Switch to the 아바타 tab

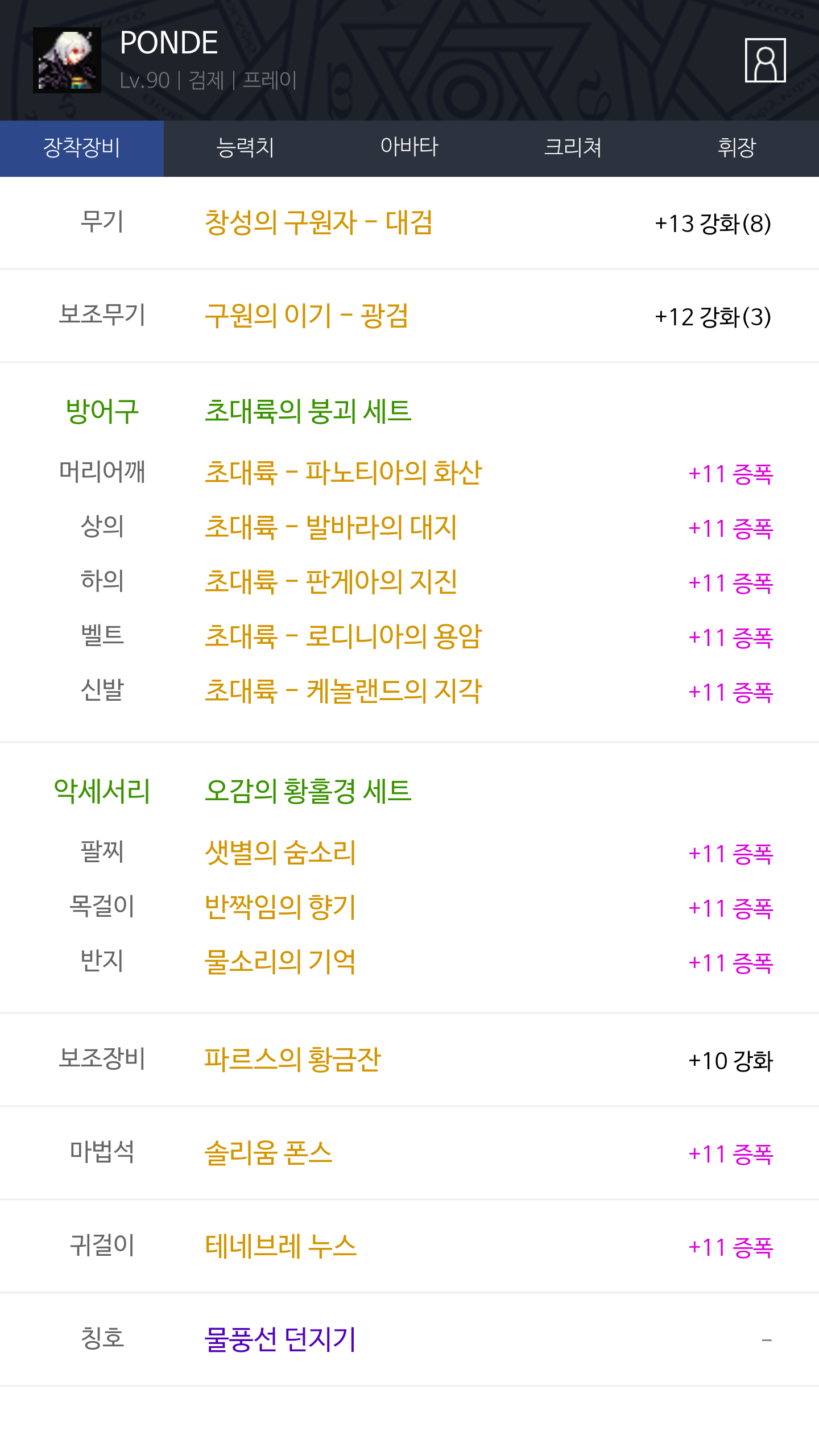point(409,148)
